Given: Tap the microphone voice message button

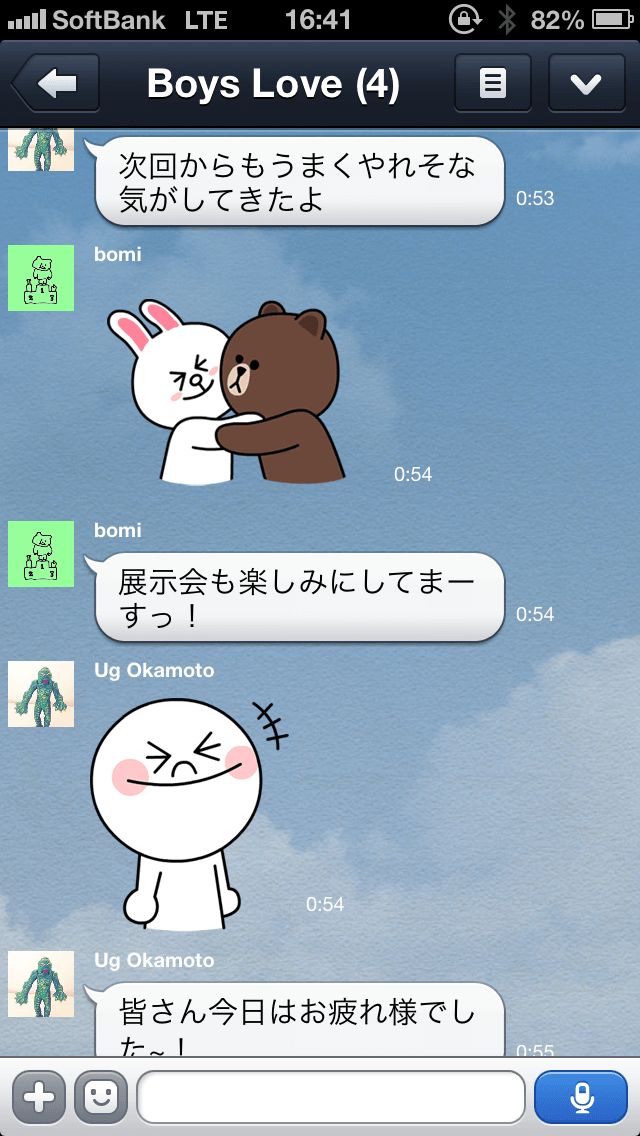Looking at the screenshot, I should pyautogui.click(x=581, y=1097).
